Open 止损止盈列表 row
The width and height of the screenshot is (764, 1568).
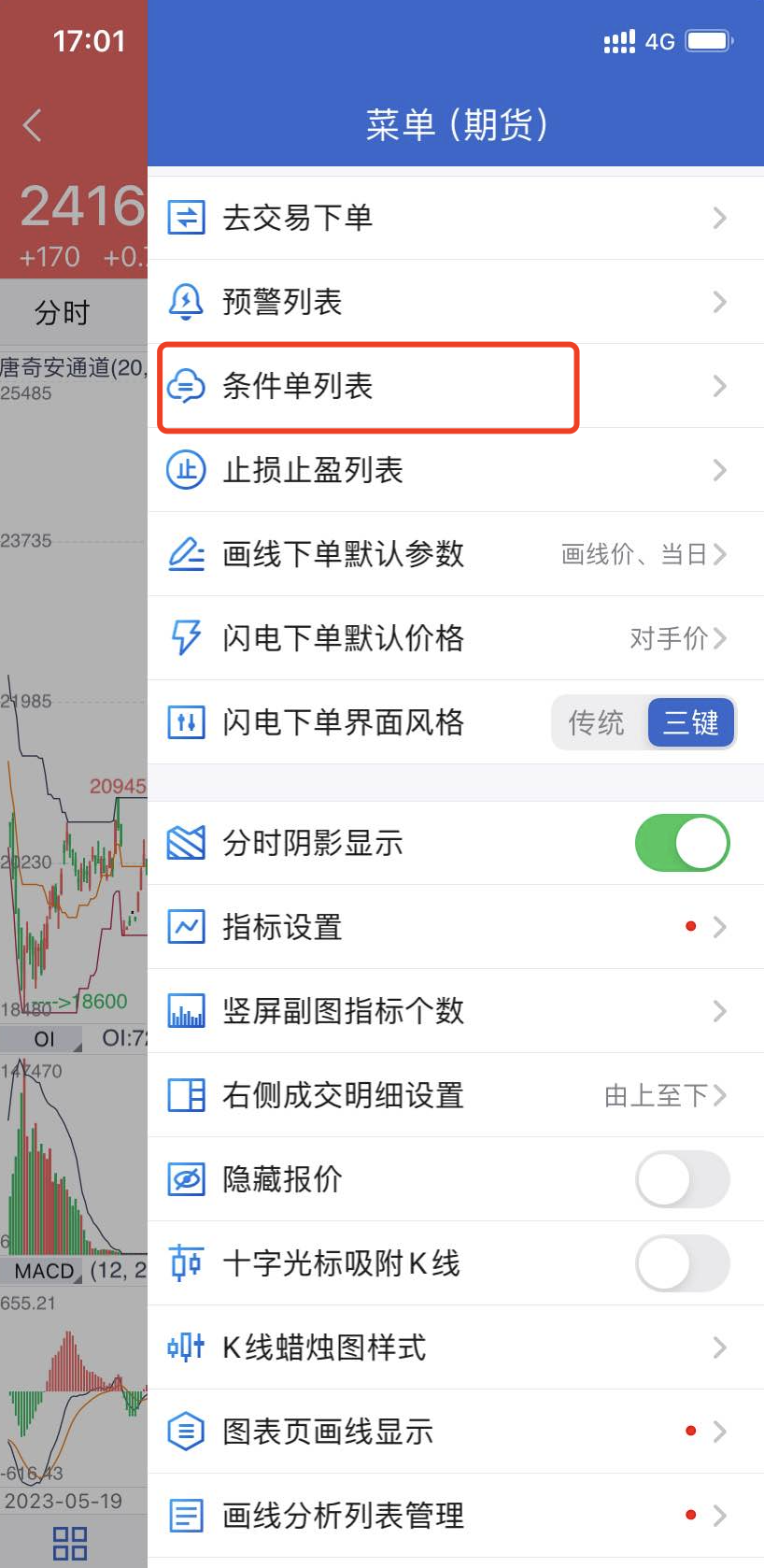coord(456,470)
